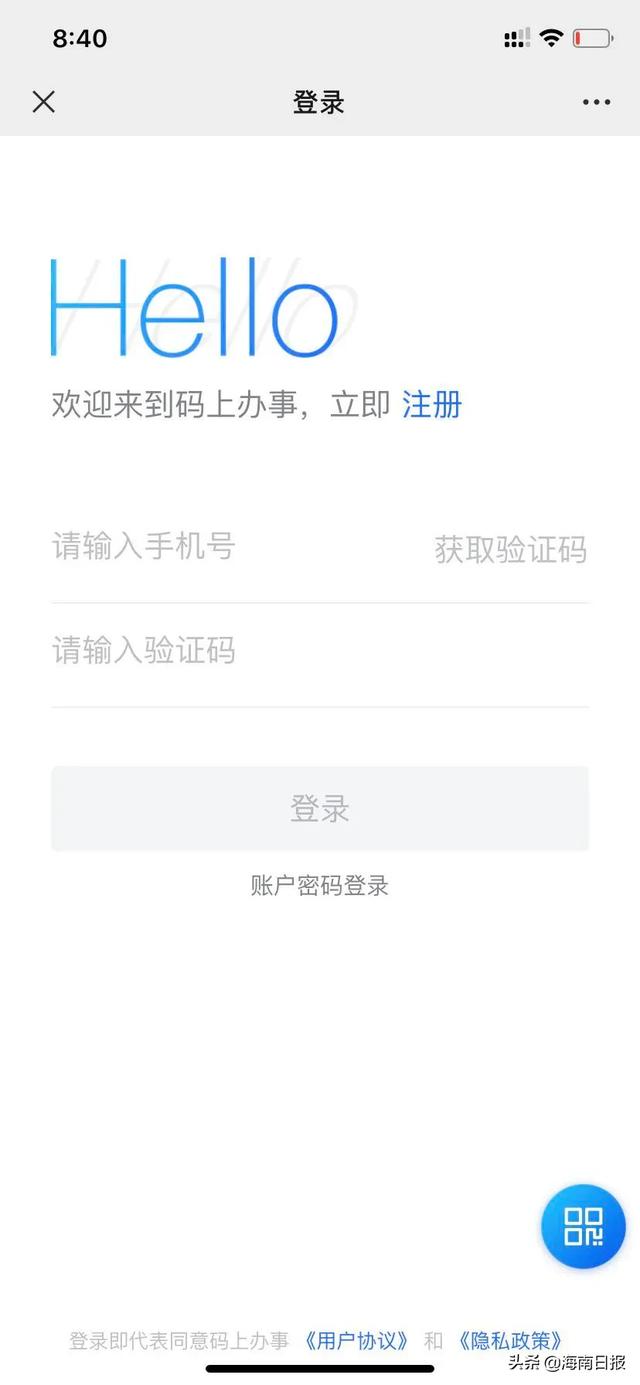
Task: Tap 获取验证码 to get code
Action: pyautogui.click(x=510, y=550)
